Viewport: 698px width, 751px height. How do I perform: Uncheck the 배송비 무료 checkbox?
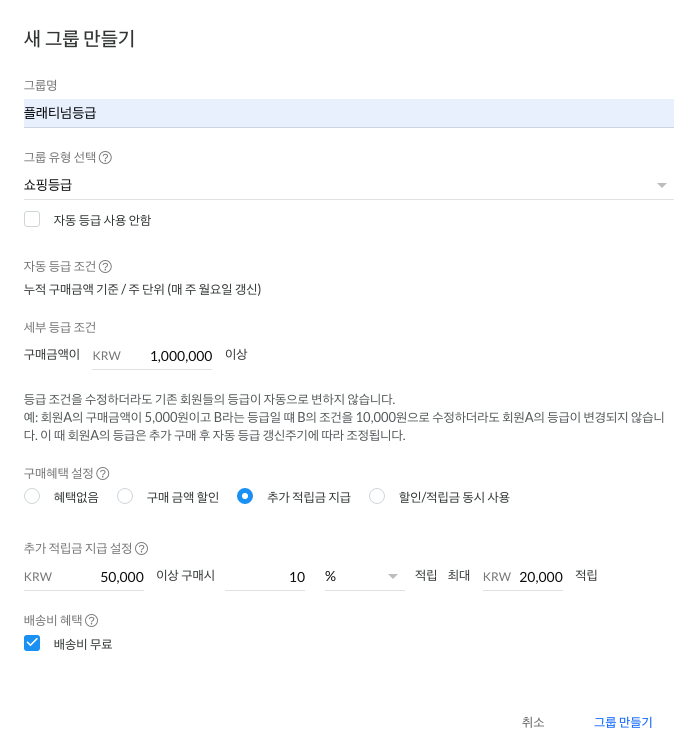click(32, 643)
